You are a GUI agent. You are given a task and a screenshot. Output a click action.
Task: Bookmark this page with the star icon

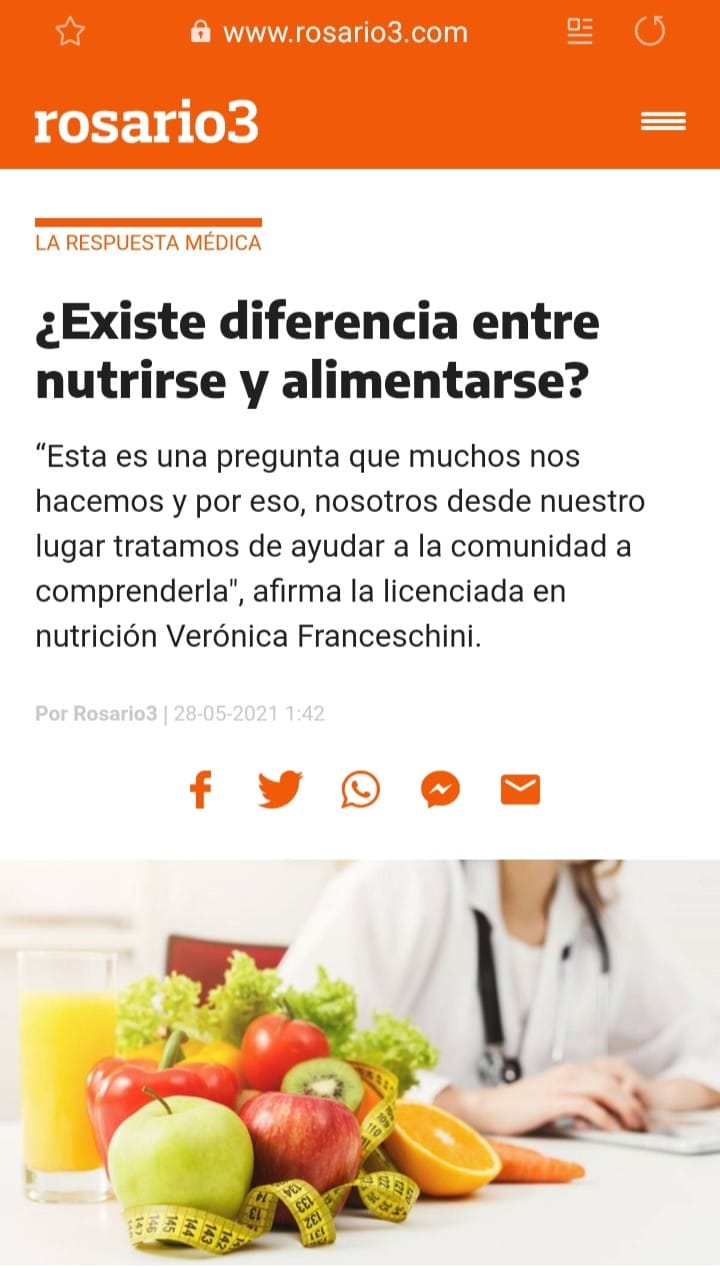click(x=70, y=33)
